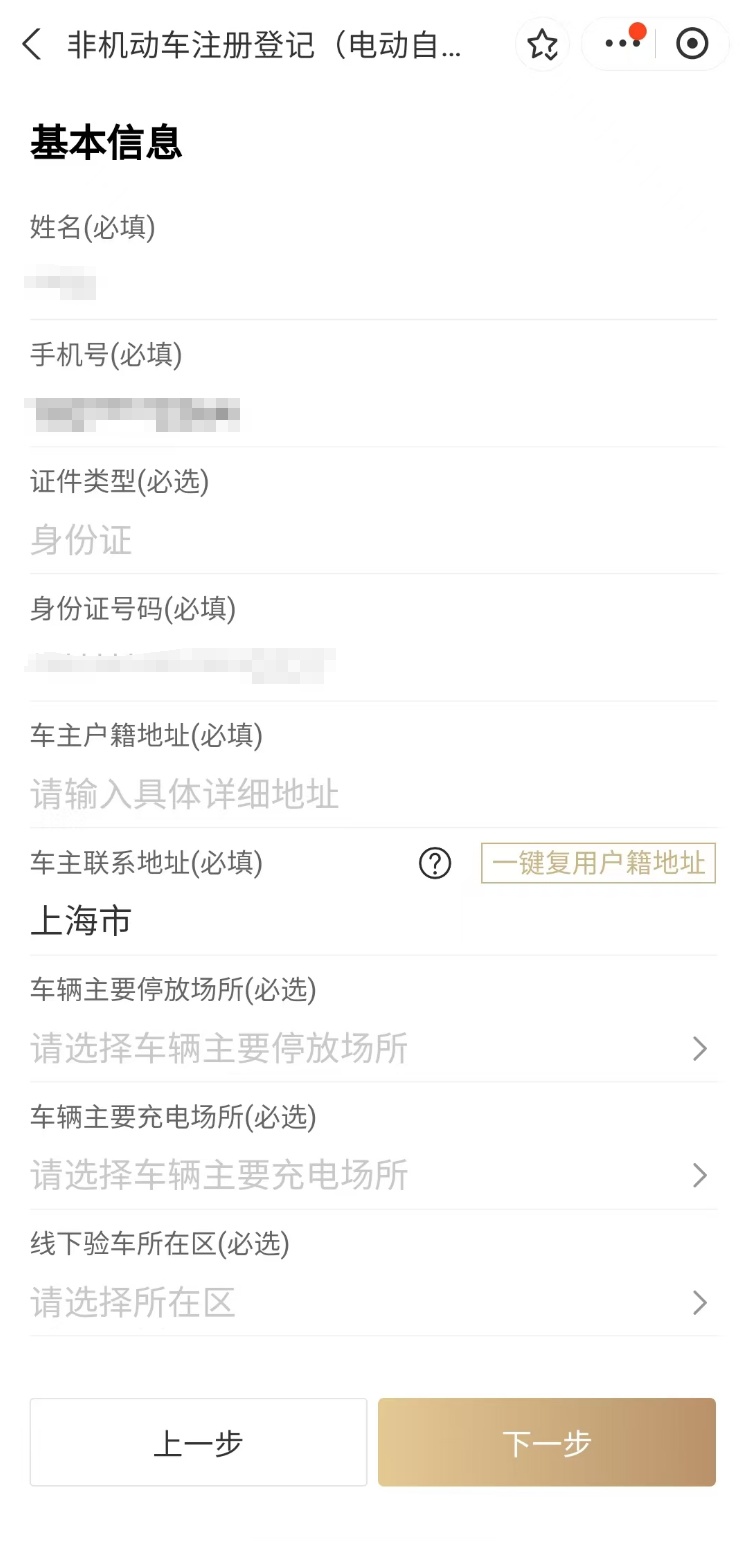Image resolution: width=743 pixels, height=1541 pixels.
Task: Enter the 车主户籍地址 detailed address field
Action: pyautogui.click(x=372, y=795)
